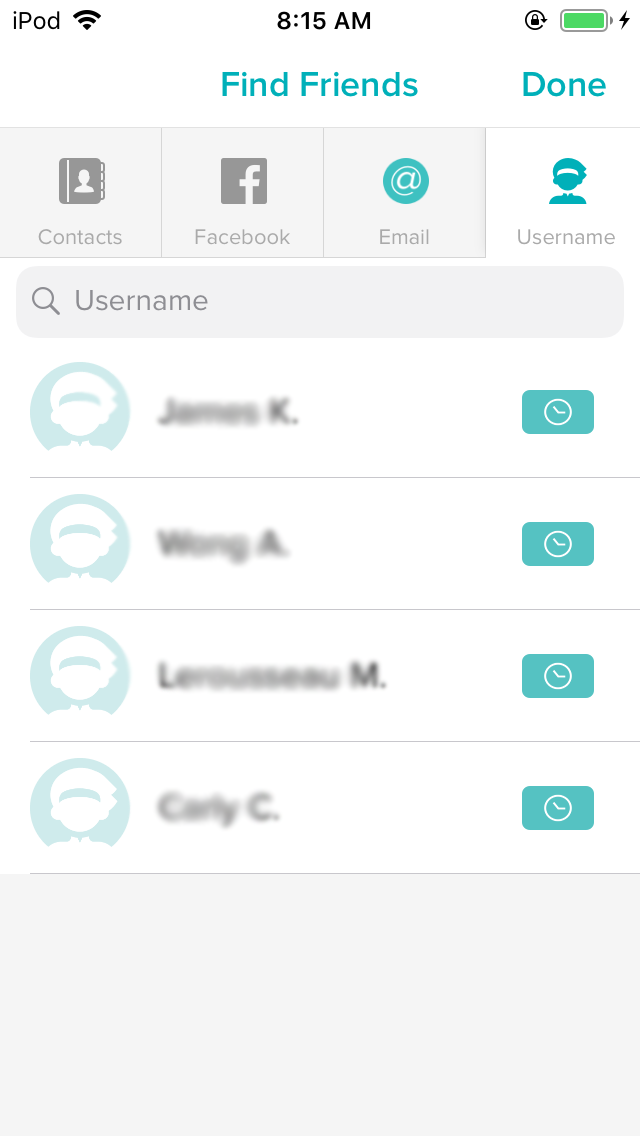Switch to the Facebook tab

coord(242,193)
